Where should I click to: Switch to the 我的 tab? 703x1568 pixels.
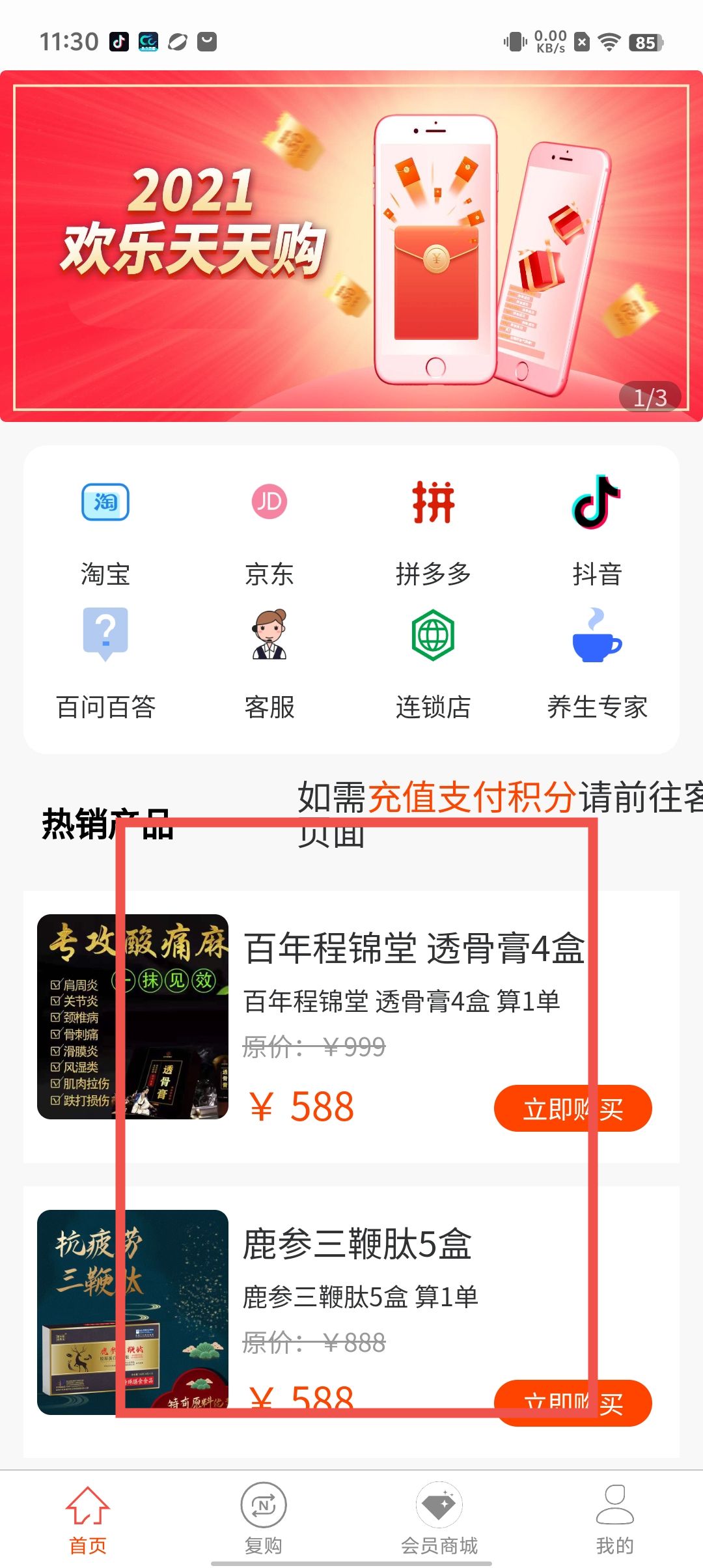pyautogui.click(x=614, y=1519)
